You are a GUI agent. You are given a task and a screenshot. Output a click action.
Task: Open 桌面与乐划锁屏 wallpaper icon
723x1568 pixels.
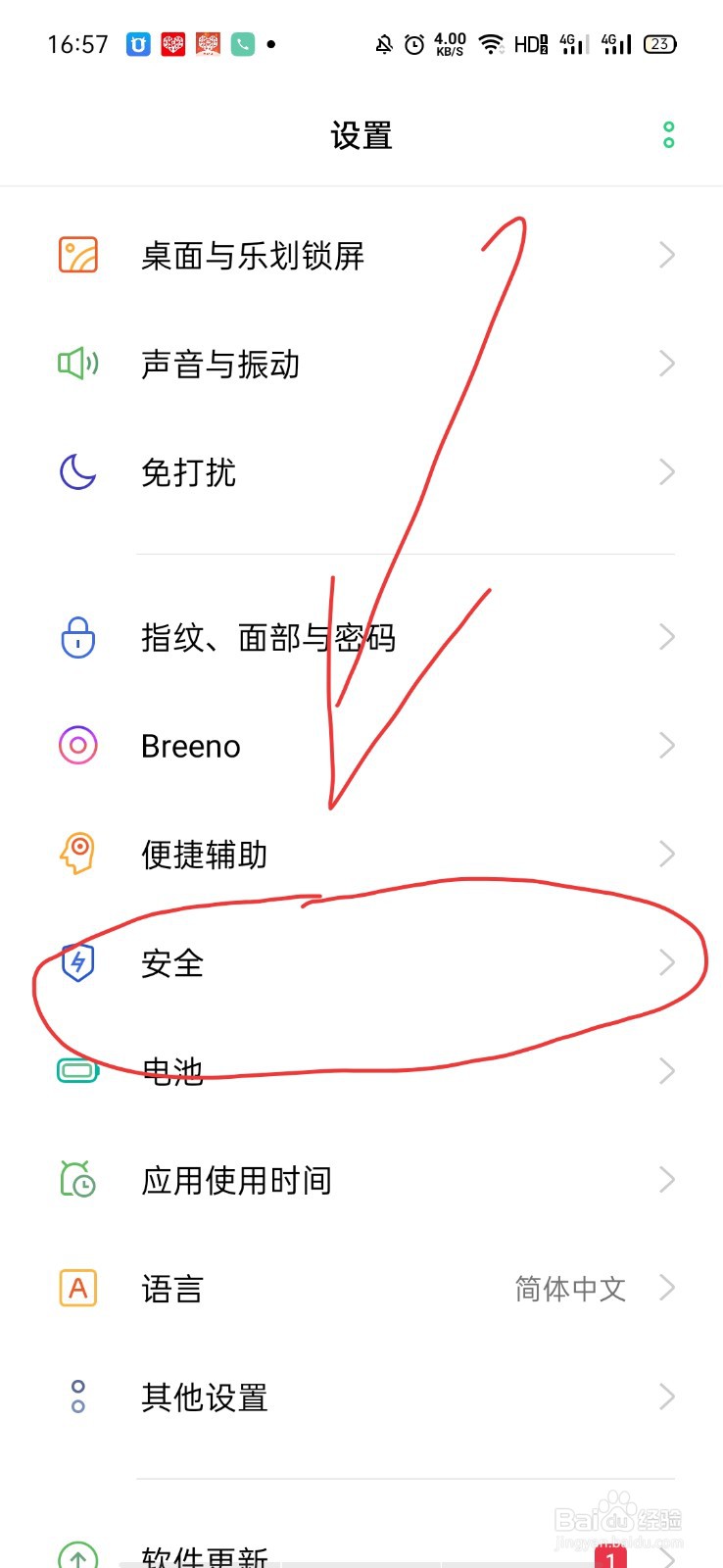click(x=78, y=255)
